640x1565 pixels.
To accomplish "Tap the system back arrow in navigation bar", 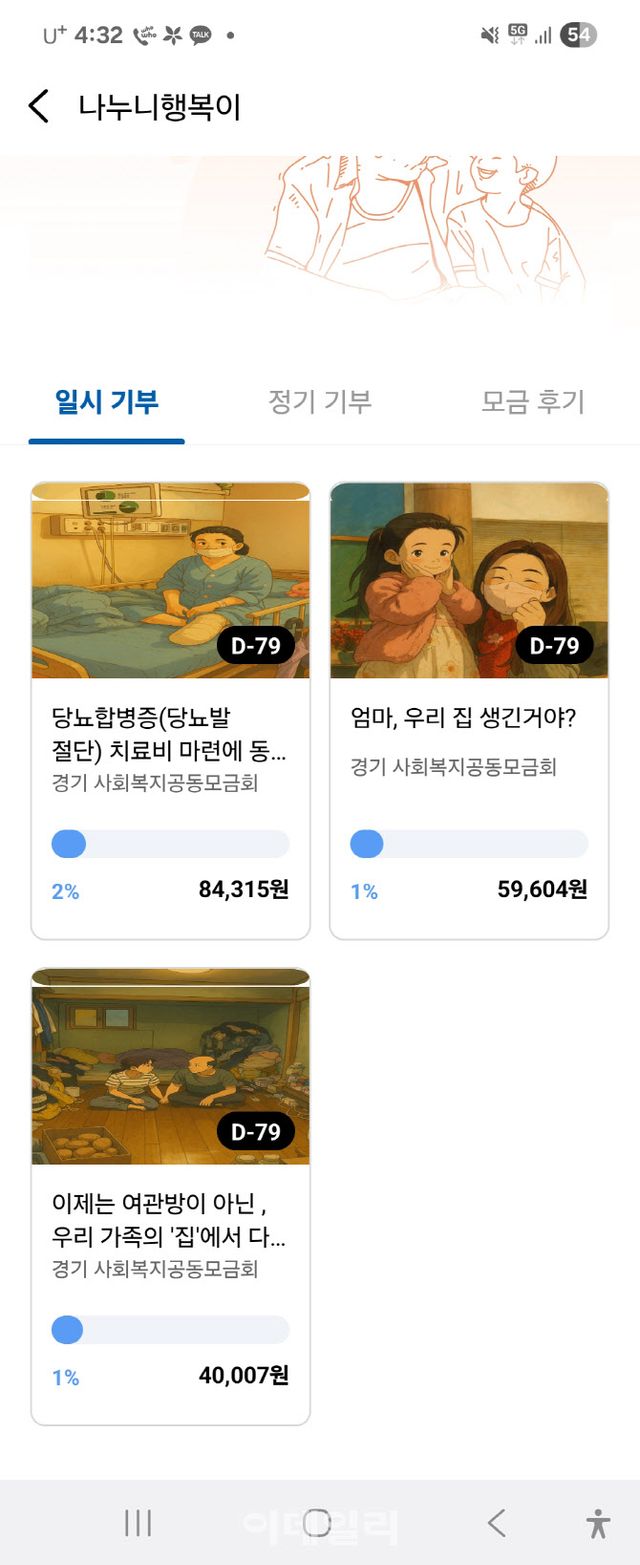I will coord(496,1523).
